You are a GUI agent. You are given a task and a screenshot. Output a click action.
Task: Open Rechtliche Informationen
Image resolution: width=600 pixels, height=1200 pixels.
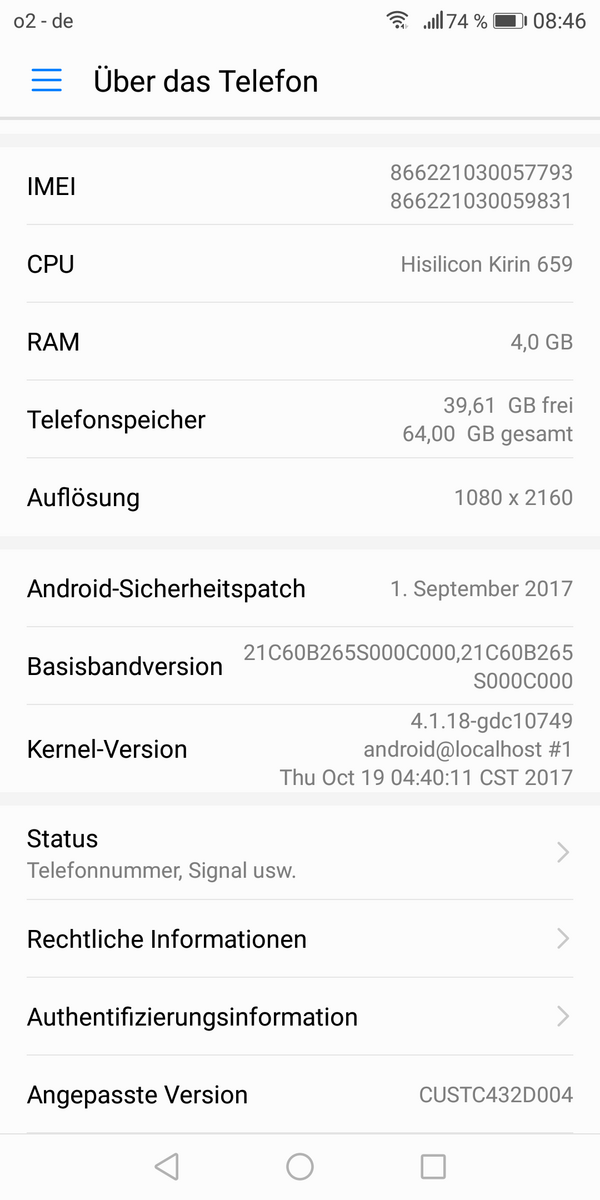point(300,939)
